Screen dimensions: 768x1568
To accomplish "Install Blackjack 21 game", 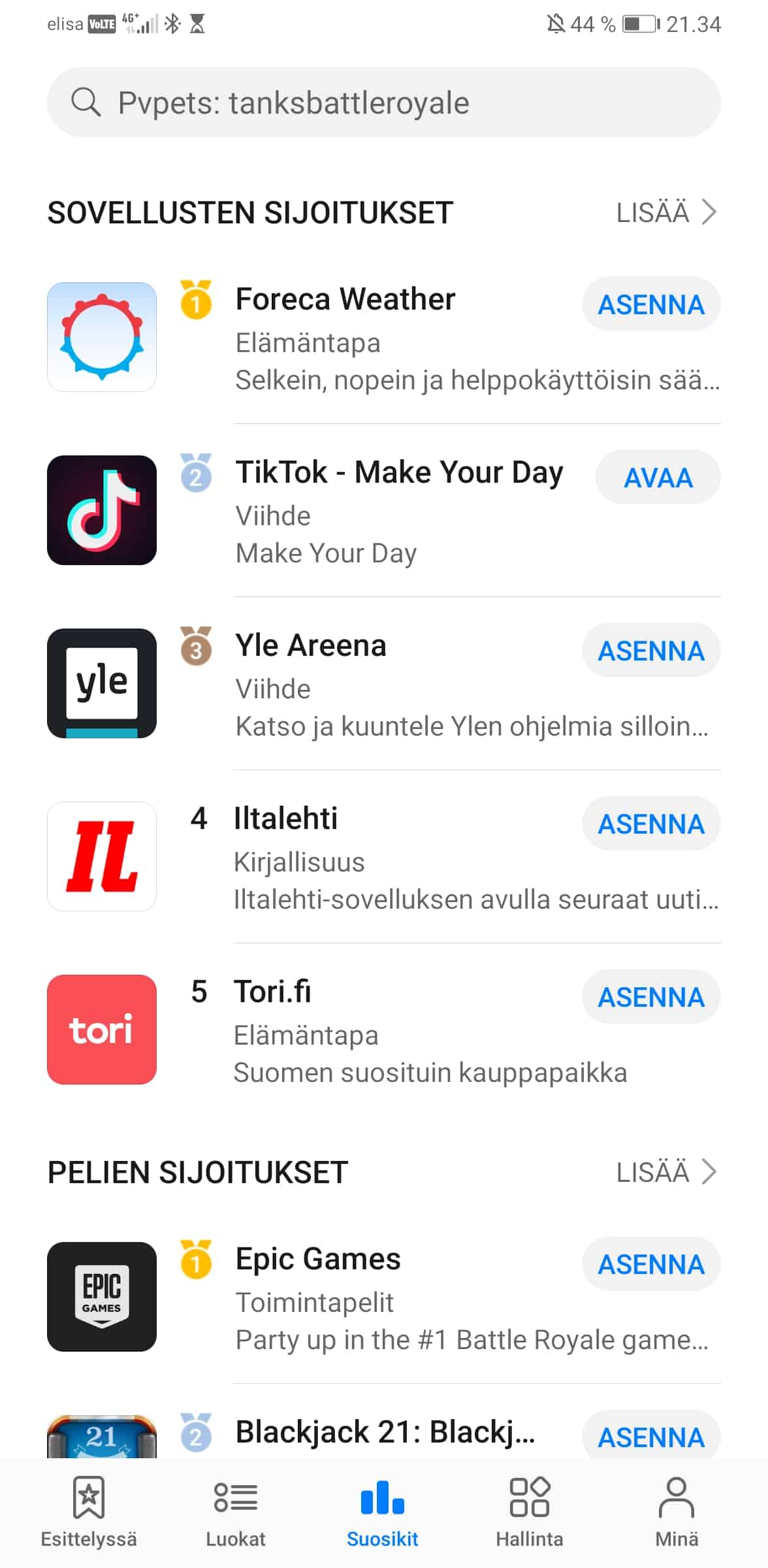I will (x=651, y=1436).
